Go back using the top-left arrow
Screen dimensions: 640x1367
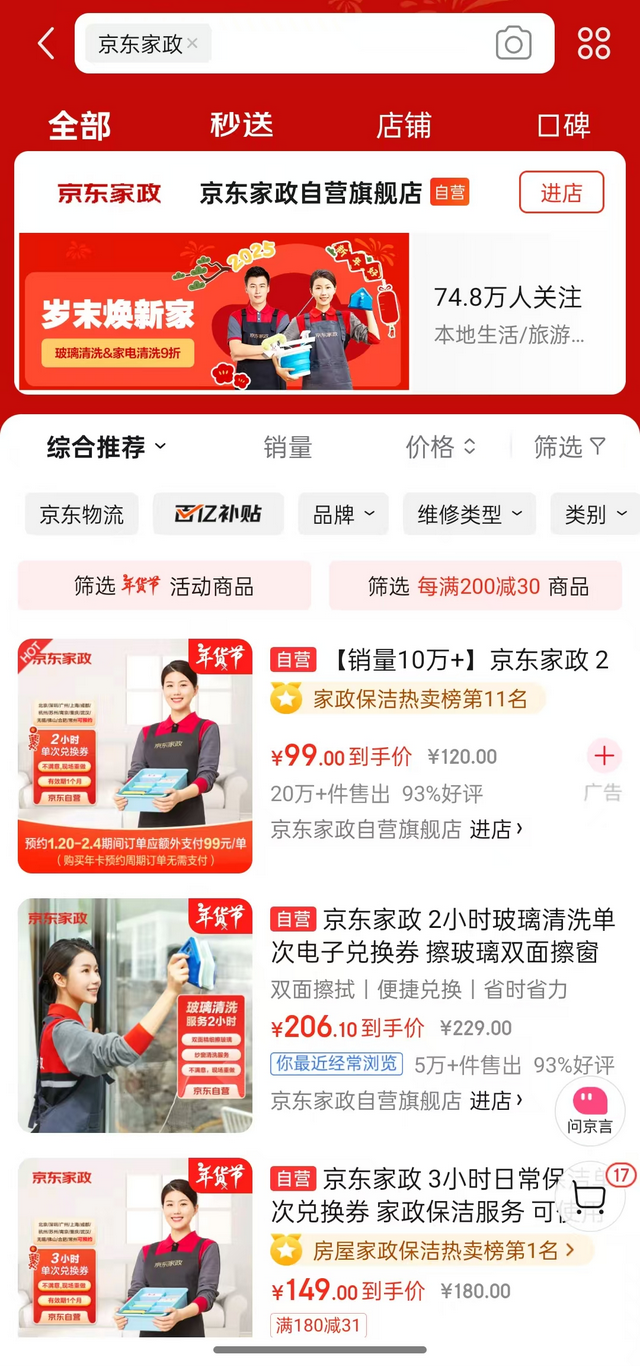coord(45,44)
